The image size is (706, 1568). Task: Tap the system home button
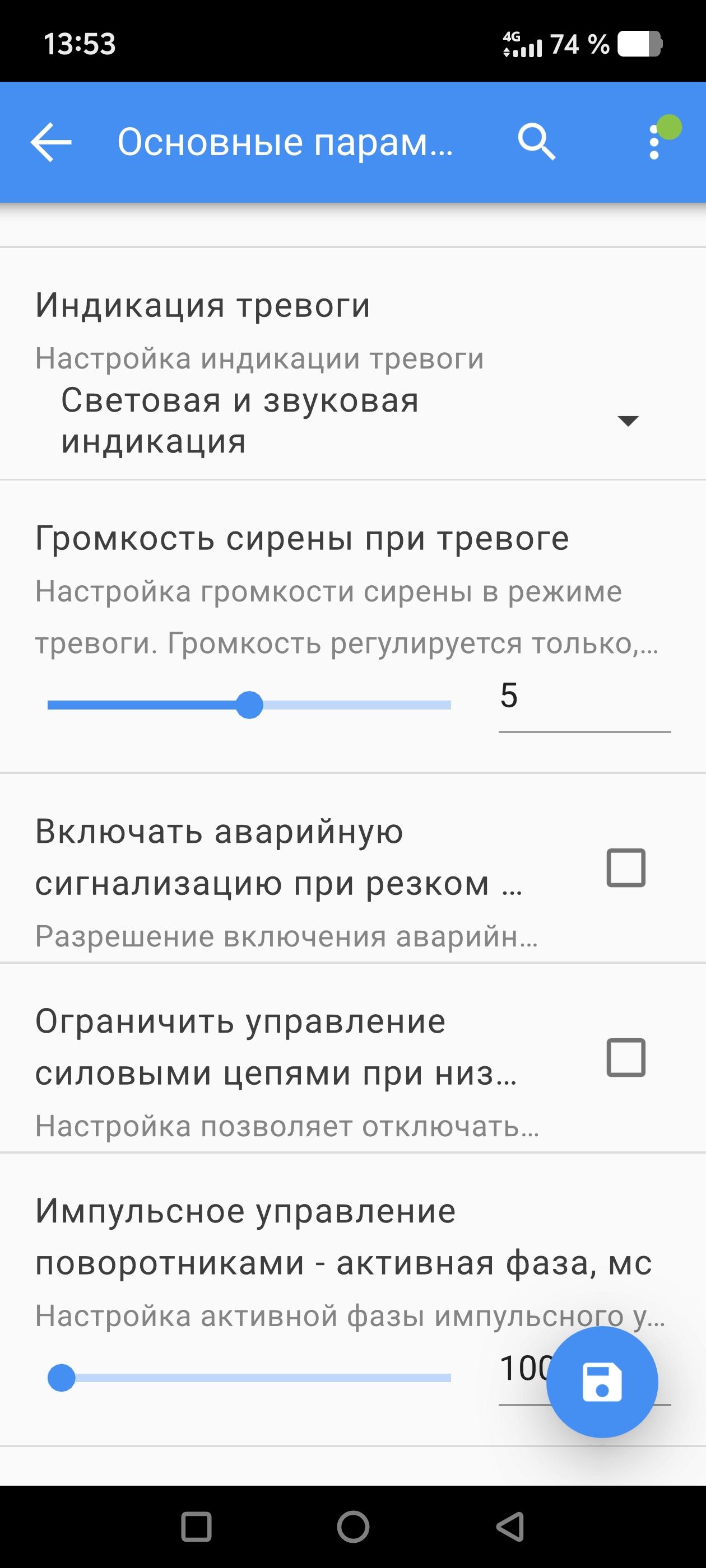tap(352, 1527)
